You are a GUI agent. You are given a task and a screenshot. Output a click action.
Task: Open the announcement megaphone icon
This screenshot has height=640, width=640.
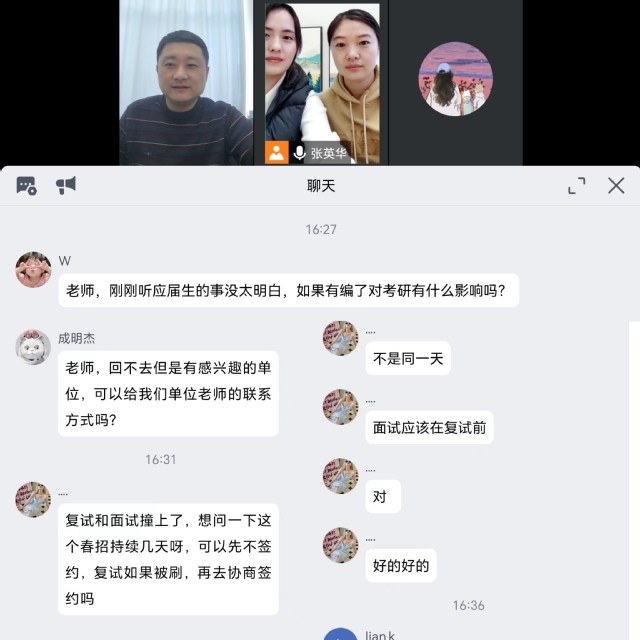coord(66,185)
